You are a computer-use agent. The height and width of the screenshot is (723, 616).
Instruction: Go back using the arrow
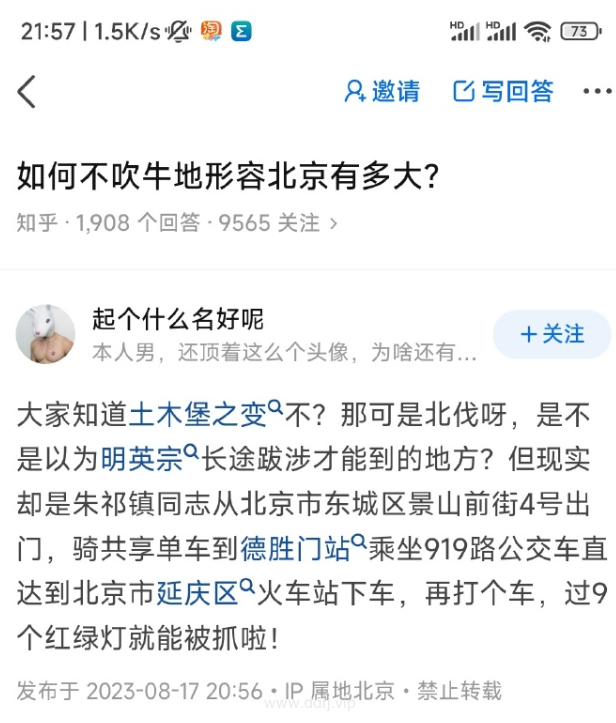tap(27, 92)
